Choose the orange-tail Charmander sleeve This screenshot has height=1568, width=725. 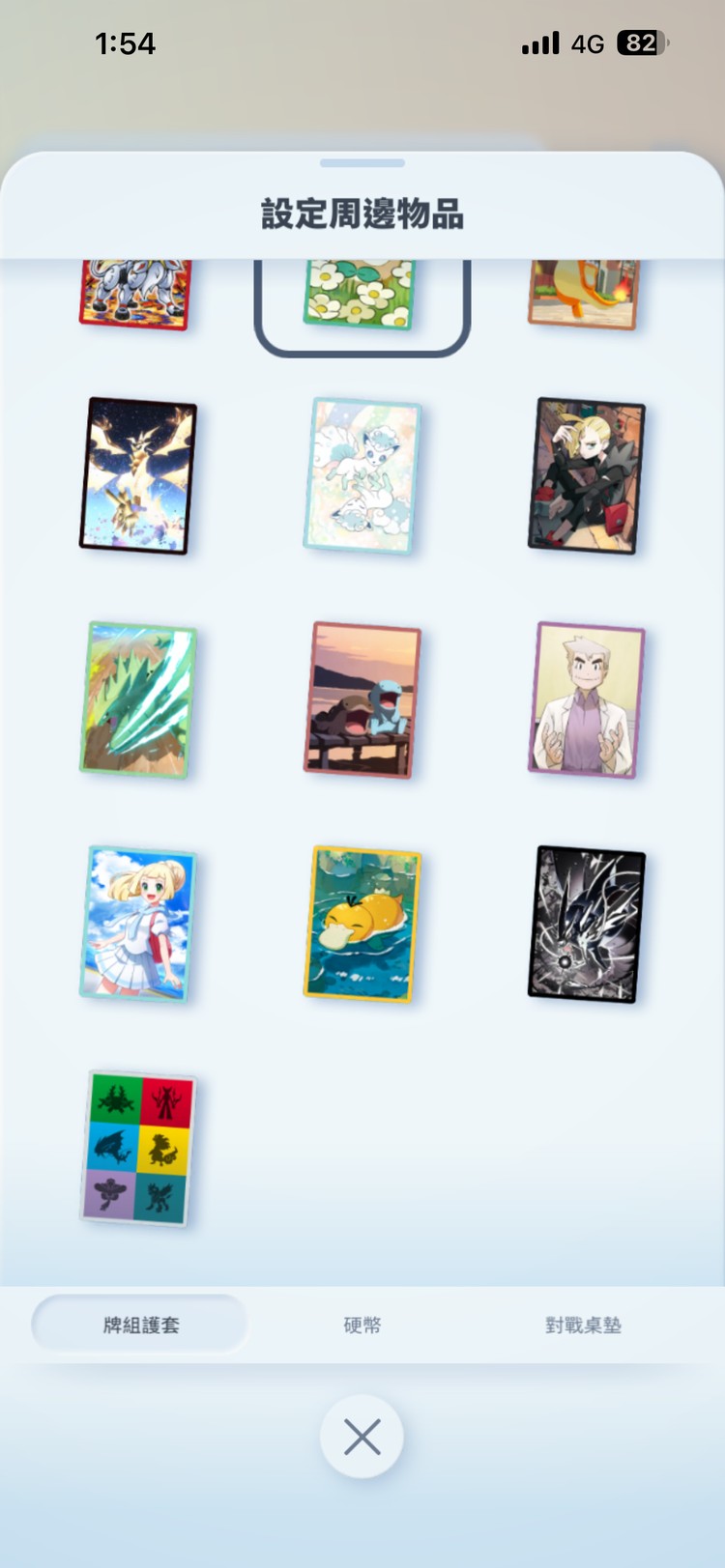coord(585,293)
